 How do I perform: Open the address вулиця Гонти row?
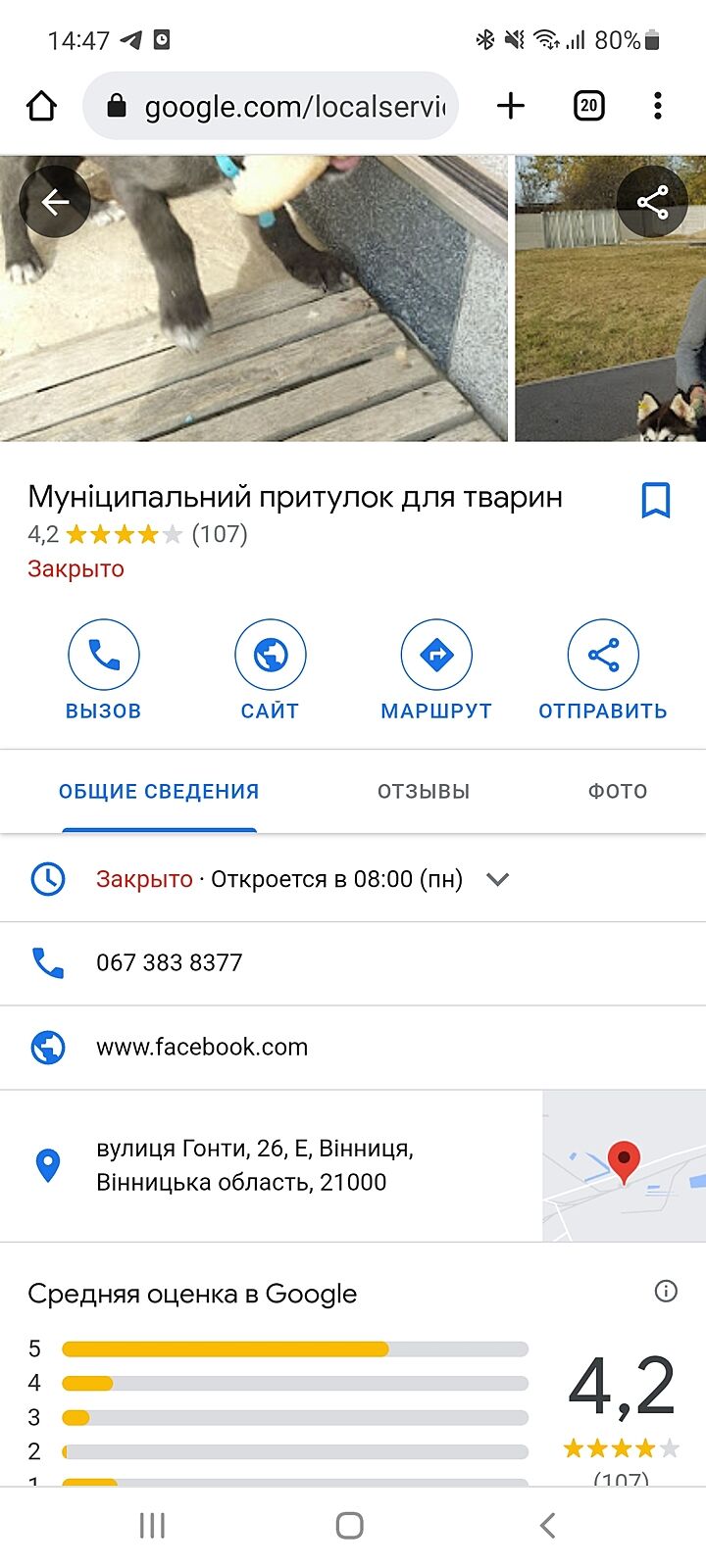[x=255, y=1165]
